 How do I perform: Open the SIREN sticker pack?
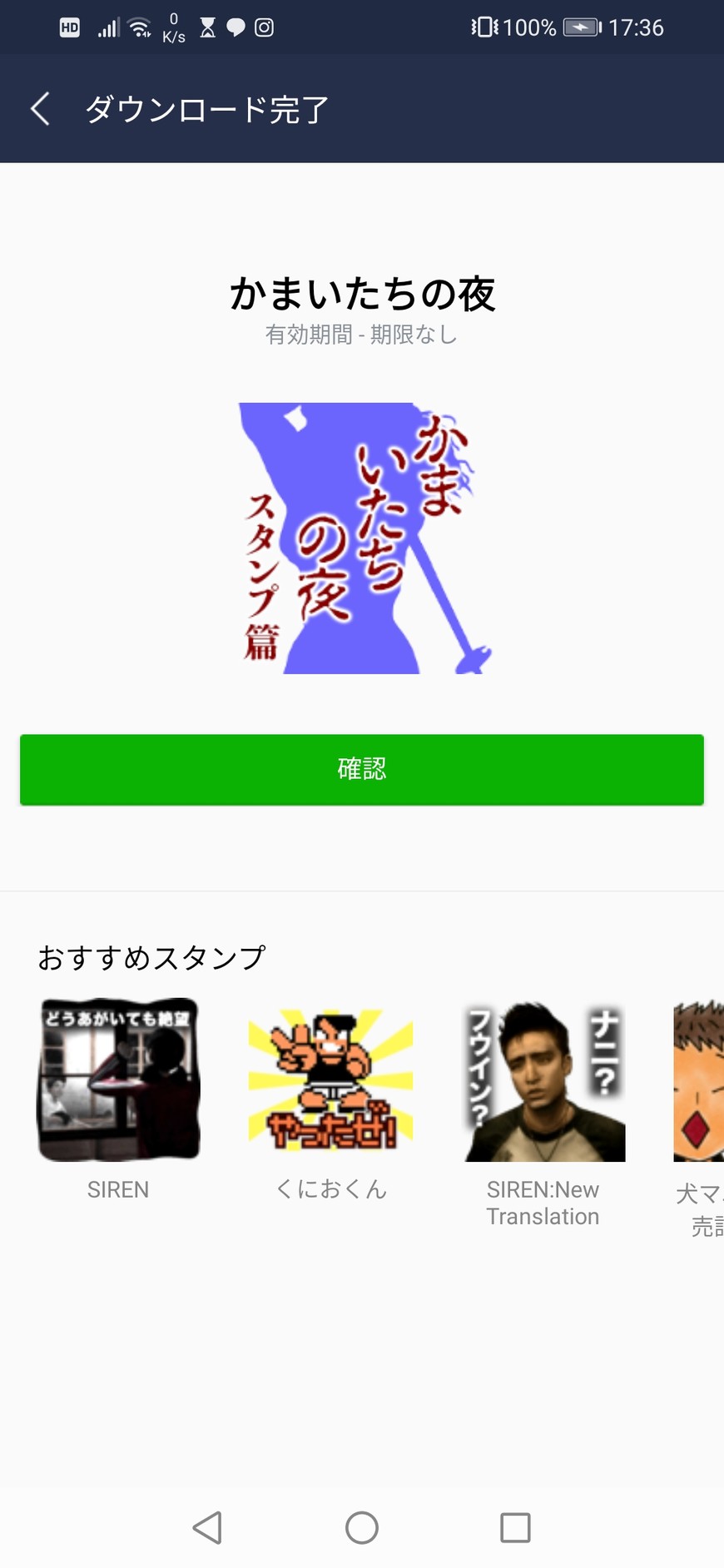pyautogui.click(x=119, y=1080)
